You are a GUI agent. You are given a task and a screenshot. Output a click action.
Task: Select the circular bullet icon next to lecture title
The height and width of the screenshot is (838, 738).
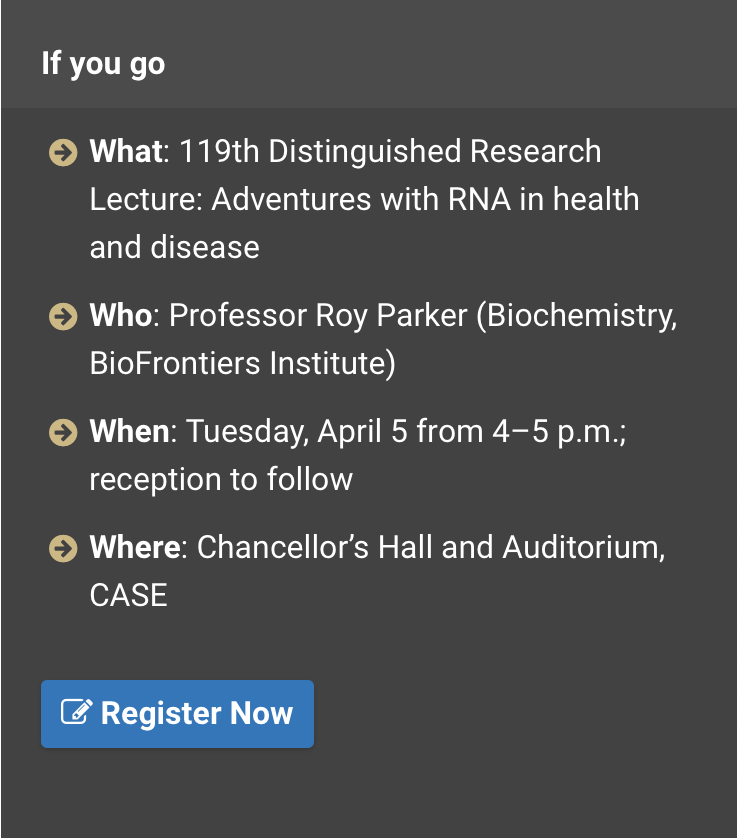(x=63, y=153)
